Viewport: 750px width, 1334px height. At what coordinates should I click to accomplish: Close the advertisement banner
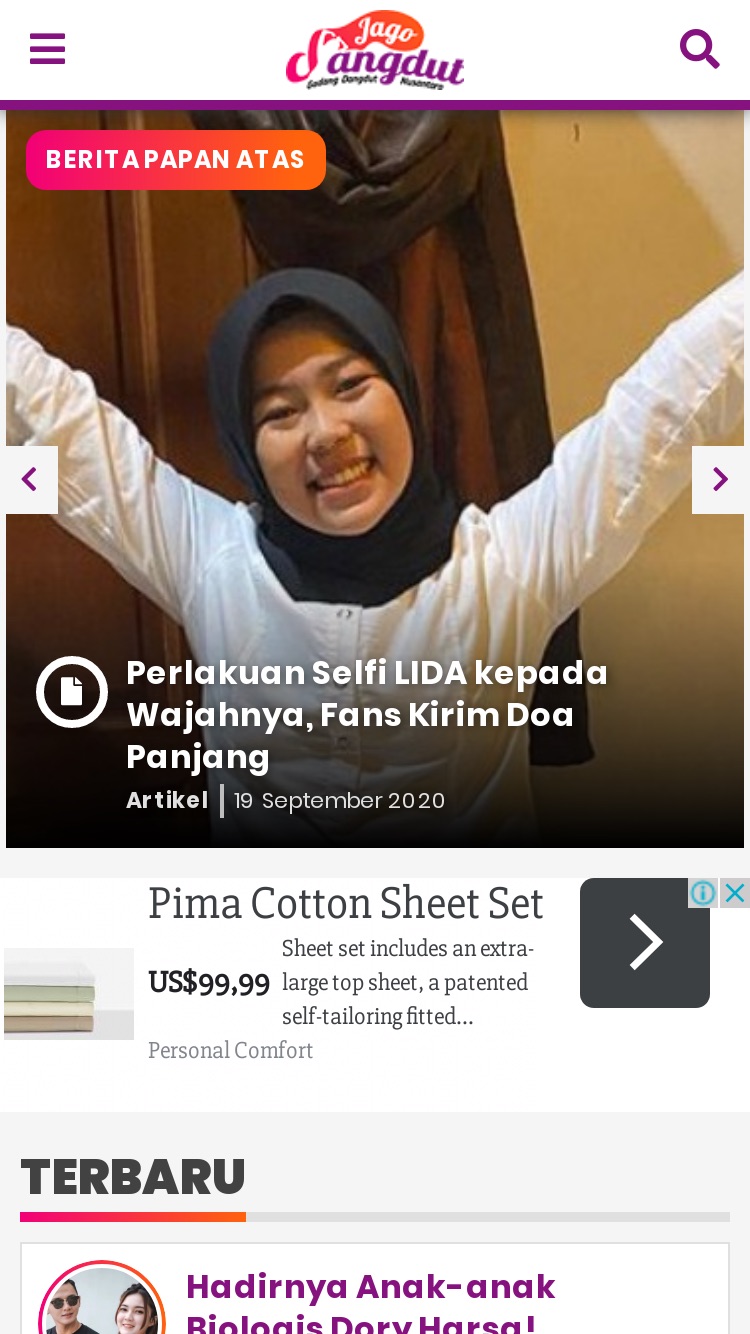735,893
